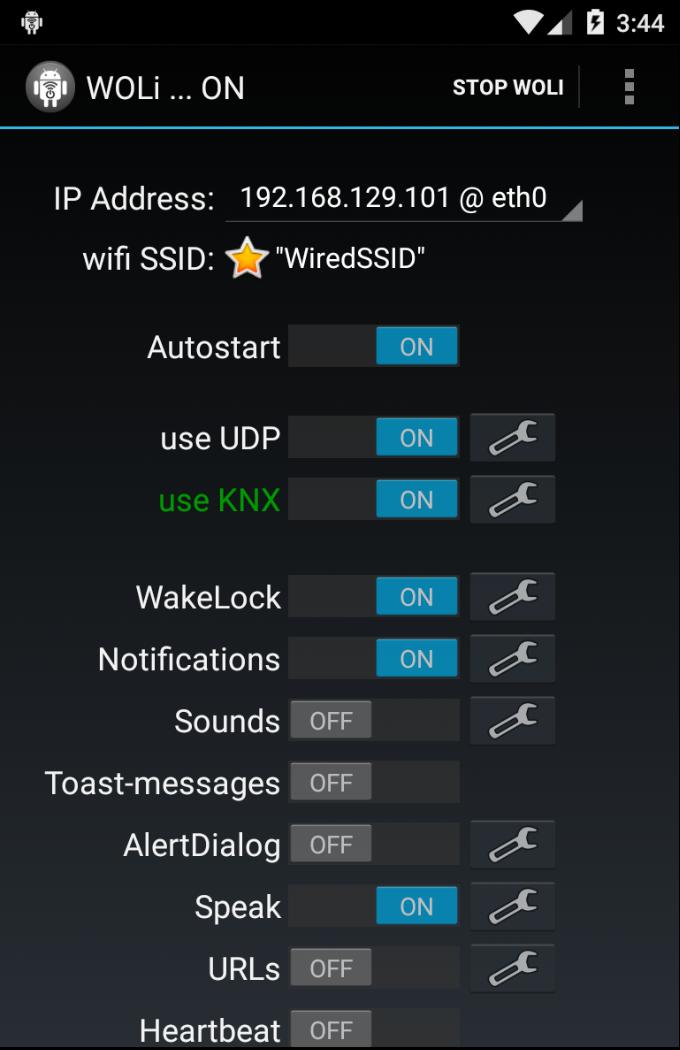Open the use UDP wrench settings
This screenshot has width=680, height=1050.
pyautogui.click(x=512, y=438)
